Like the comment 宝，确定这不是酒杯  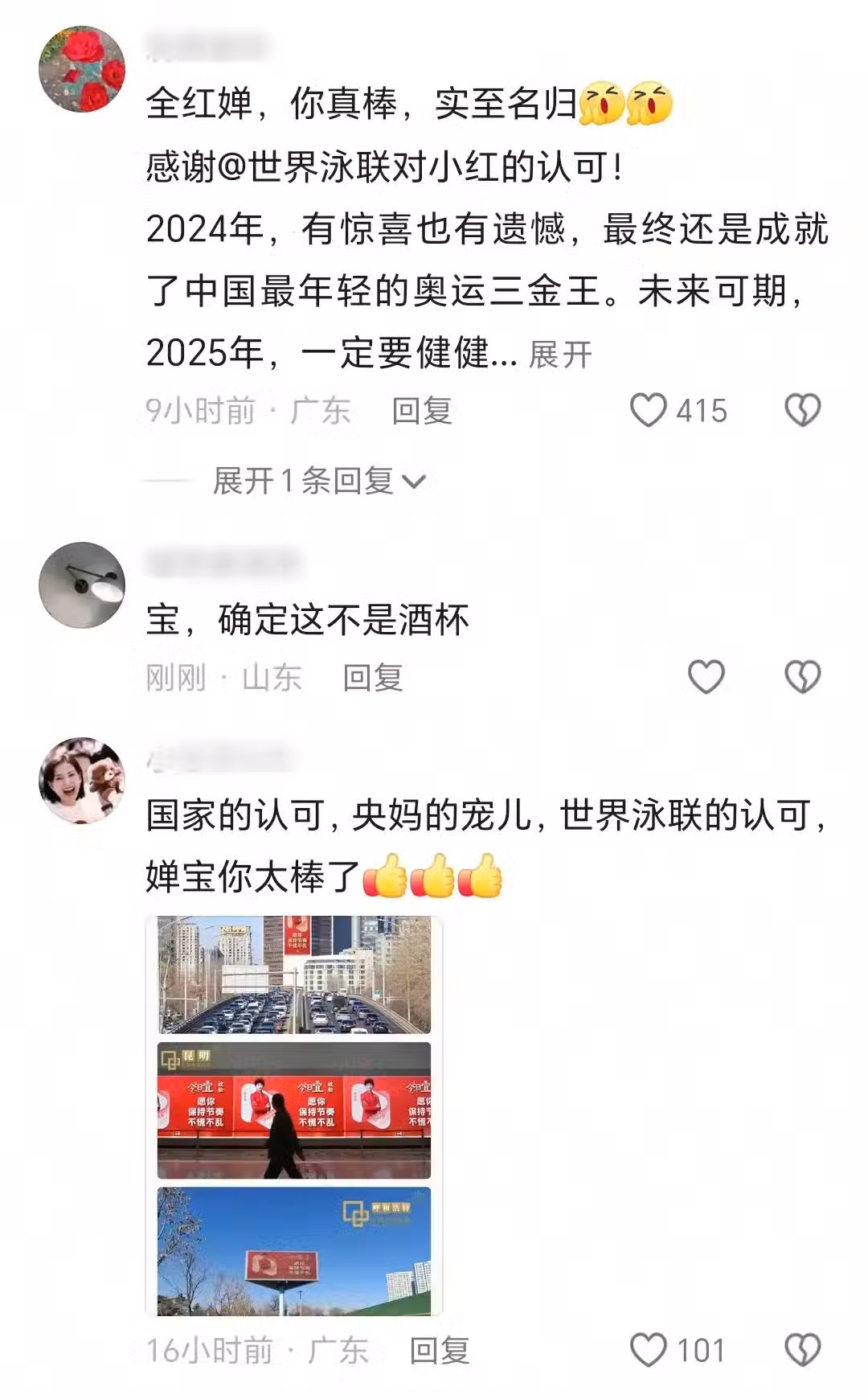(706, 677)
